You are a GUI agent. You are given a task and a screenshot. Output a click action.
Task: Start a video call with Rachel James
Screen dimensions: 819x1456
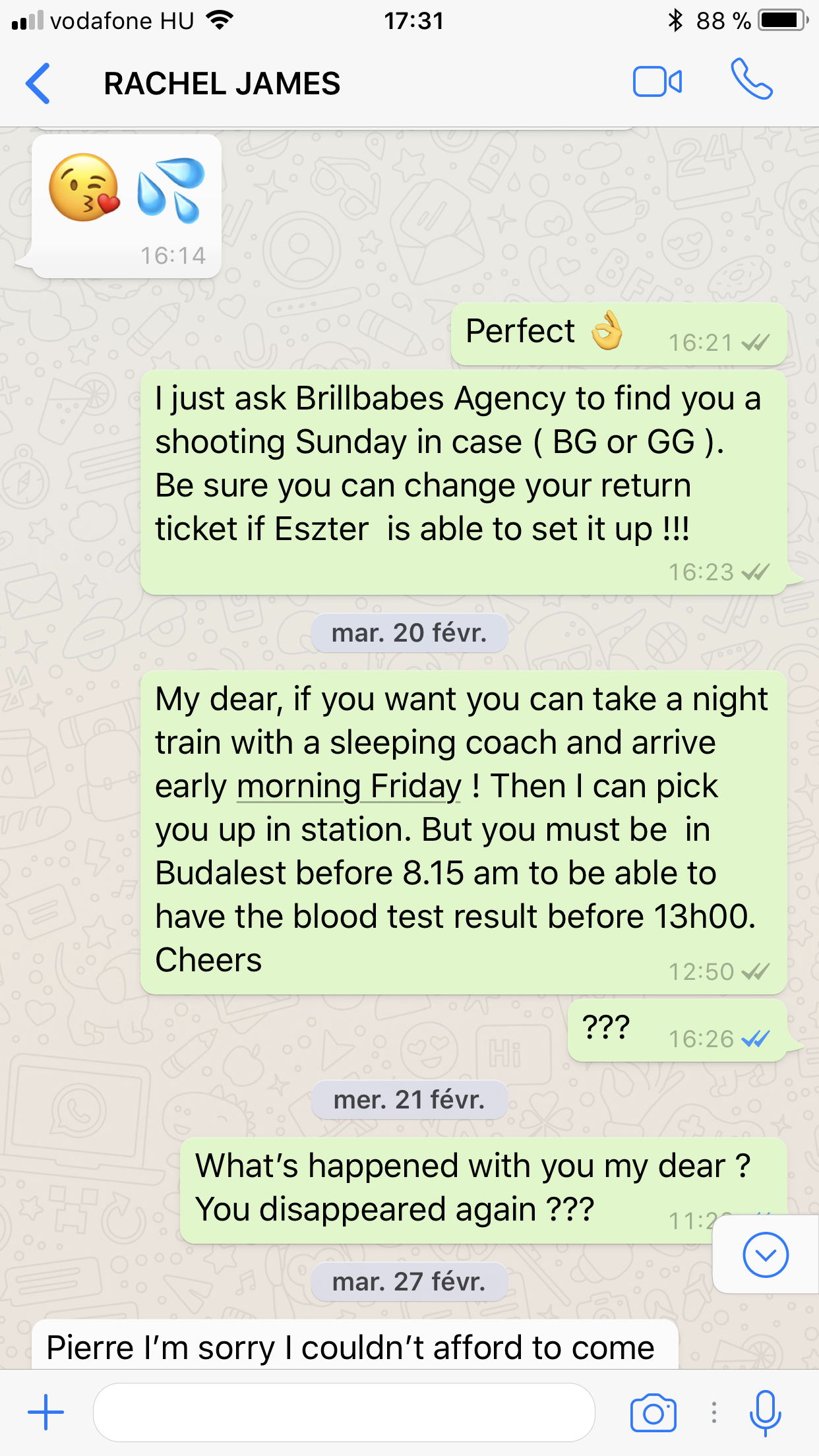tap(657, 82)
